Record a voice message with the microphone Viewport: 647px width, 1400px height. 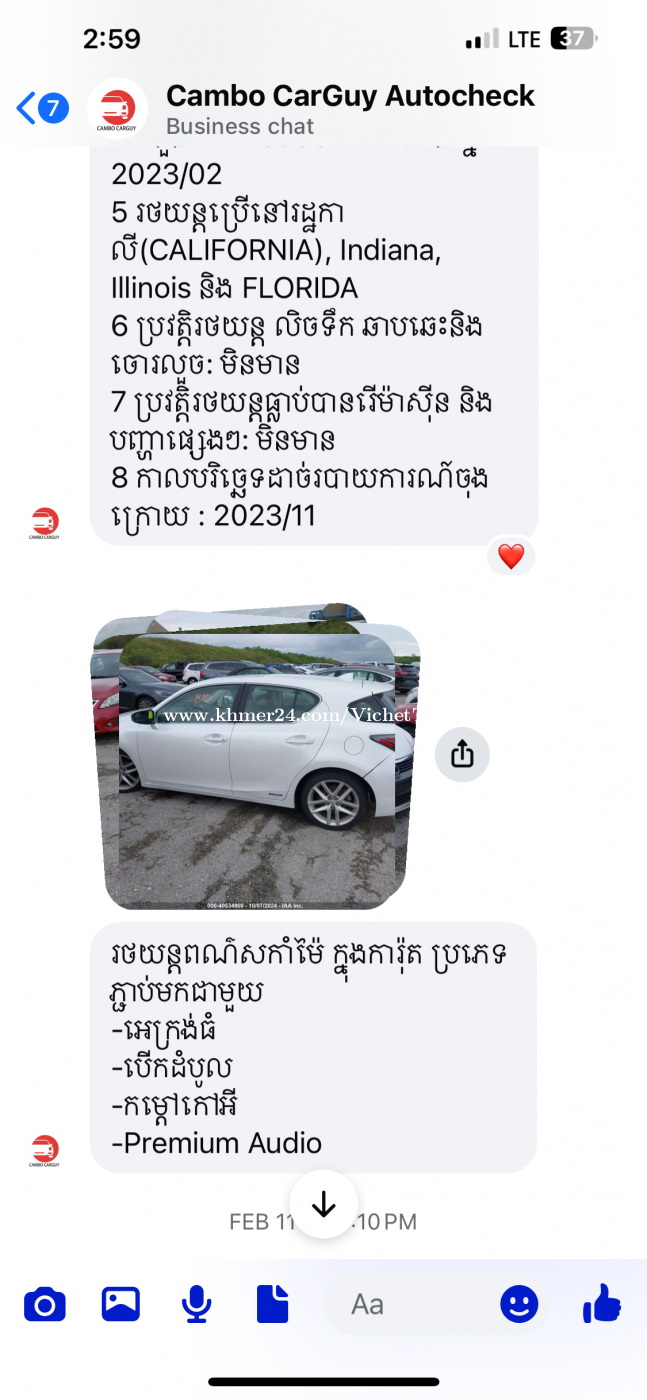coord(197,1305)
